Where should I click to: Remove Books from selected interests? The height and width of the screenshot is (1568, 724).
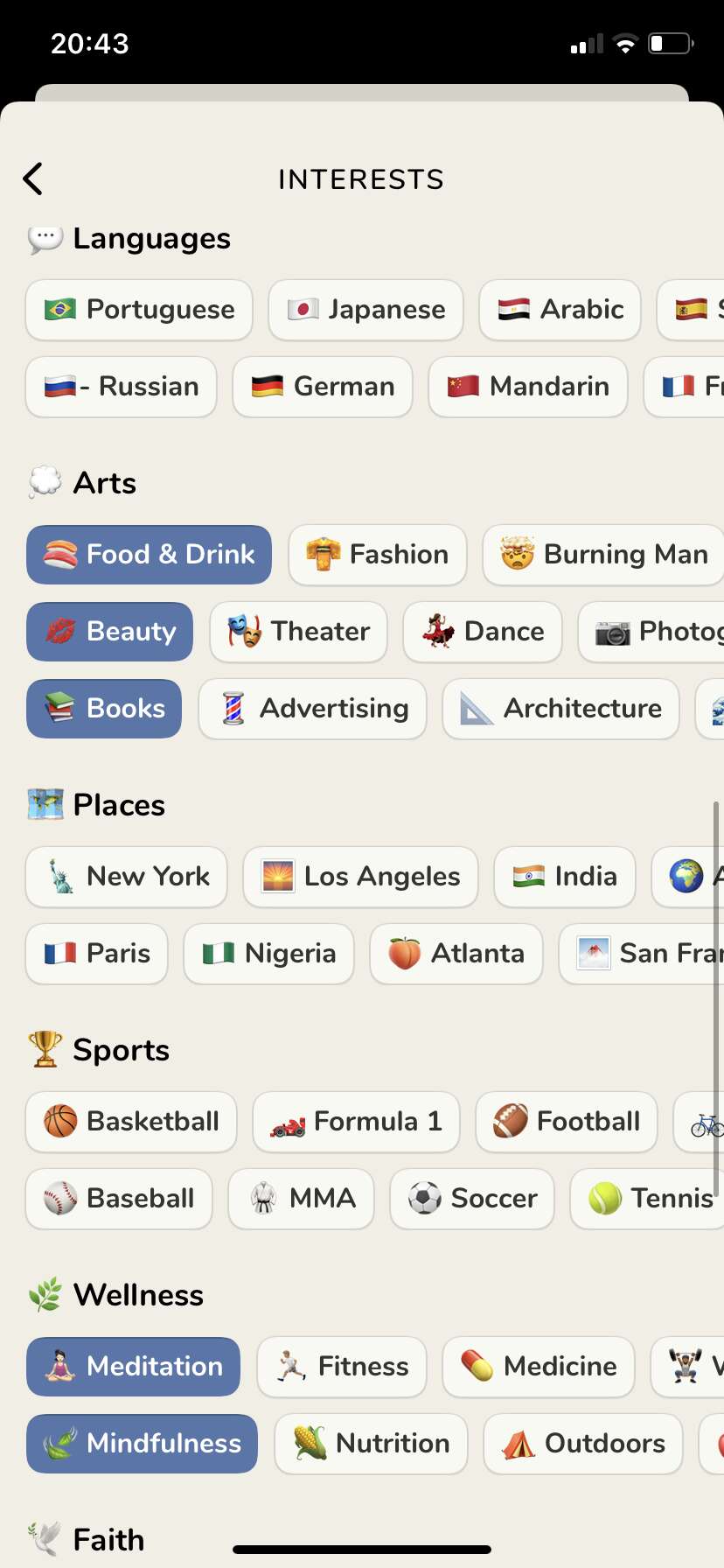pos(104,709)
